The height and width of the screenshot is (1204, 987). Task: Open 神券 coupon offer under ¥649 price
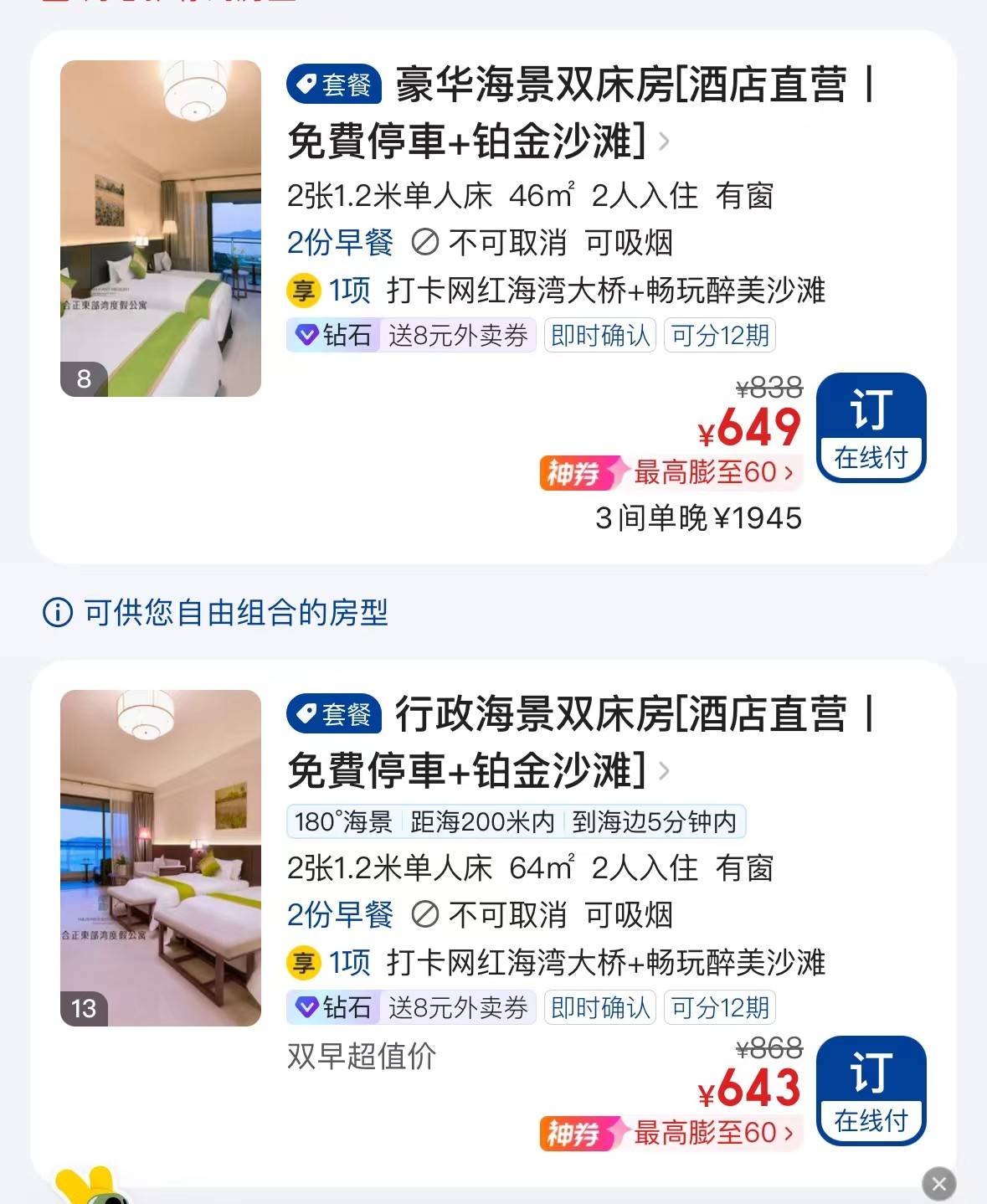671,473
